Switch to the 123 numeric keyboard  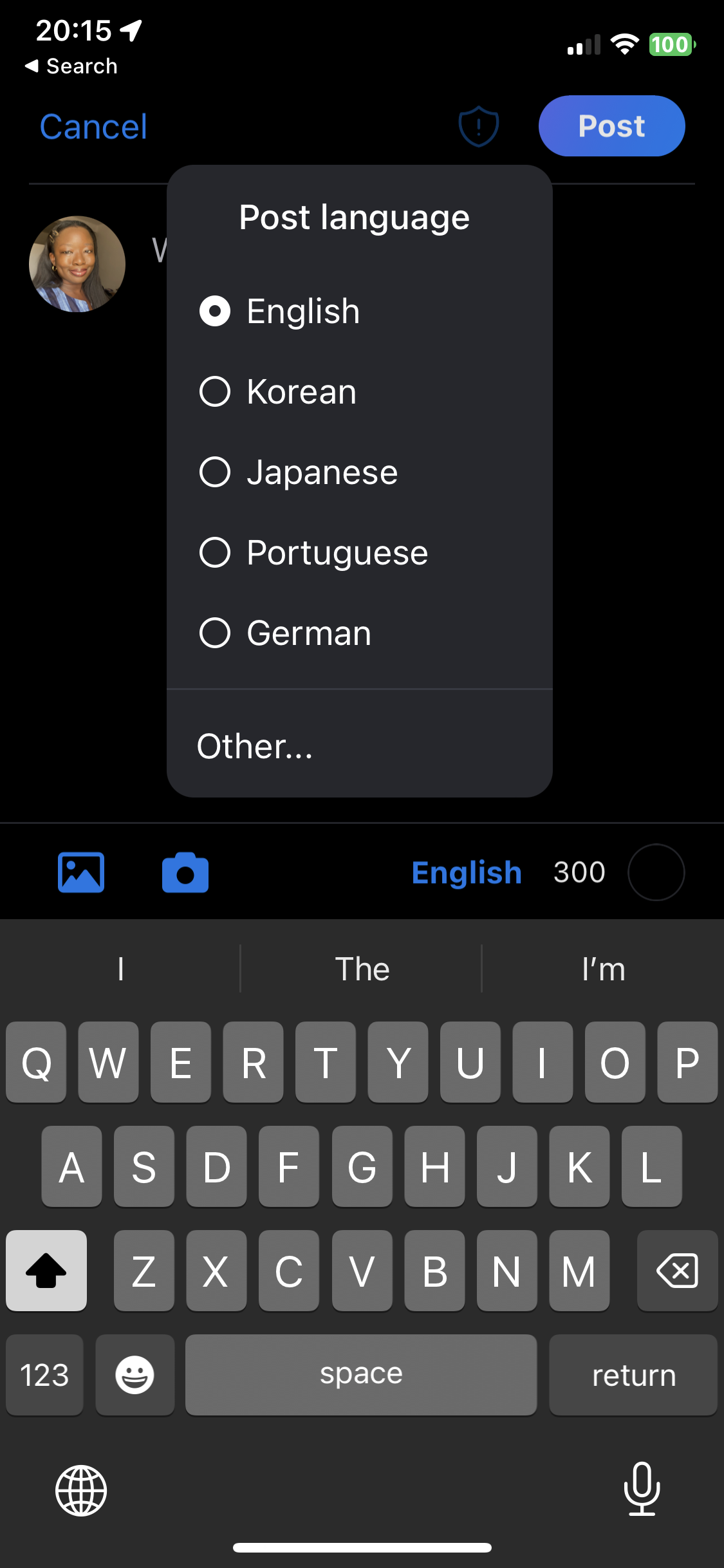point(44,1375)
